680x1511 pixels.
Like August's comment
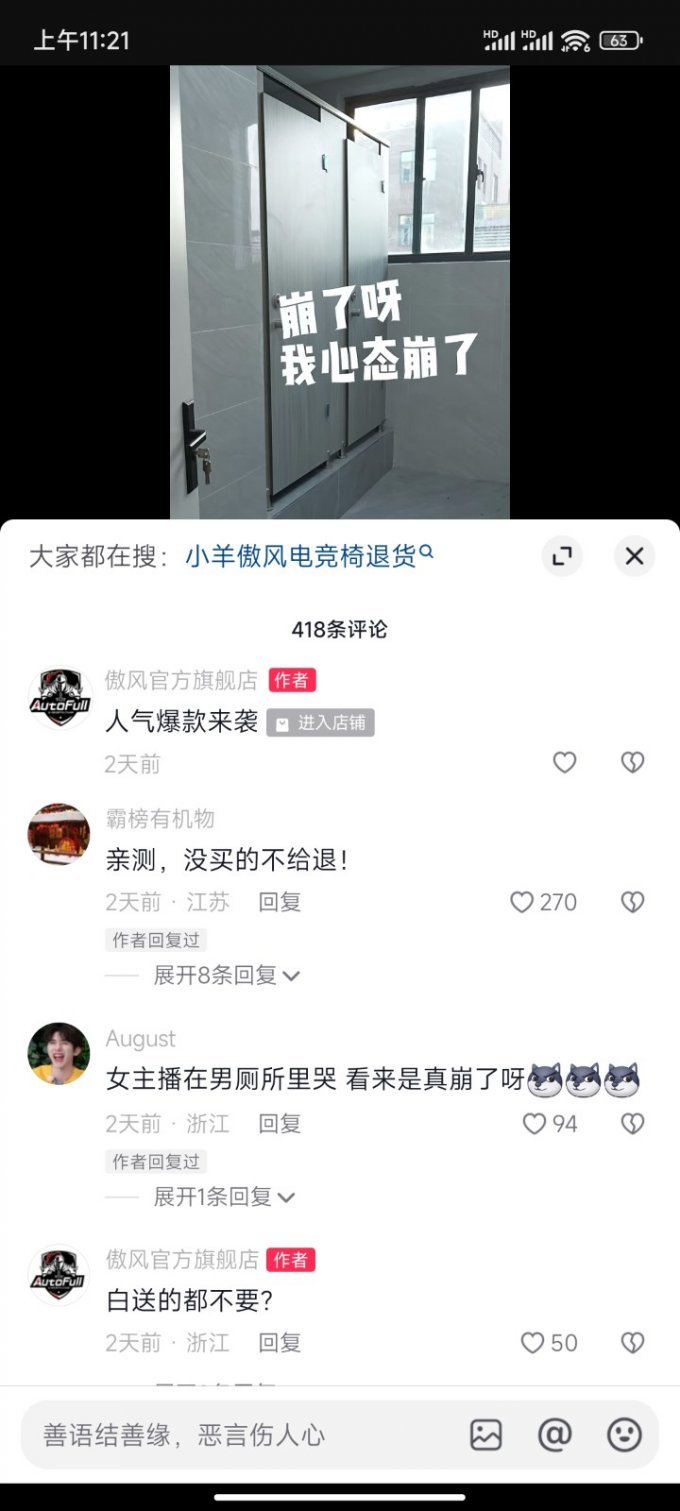[x=535, y=1124]
